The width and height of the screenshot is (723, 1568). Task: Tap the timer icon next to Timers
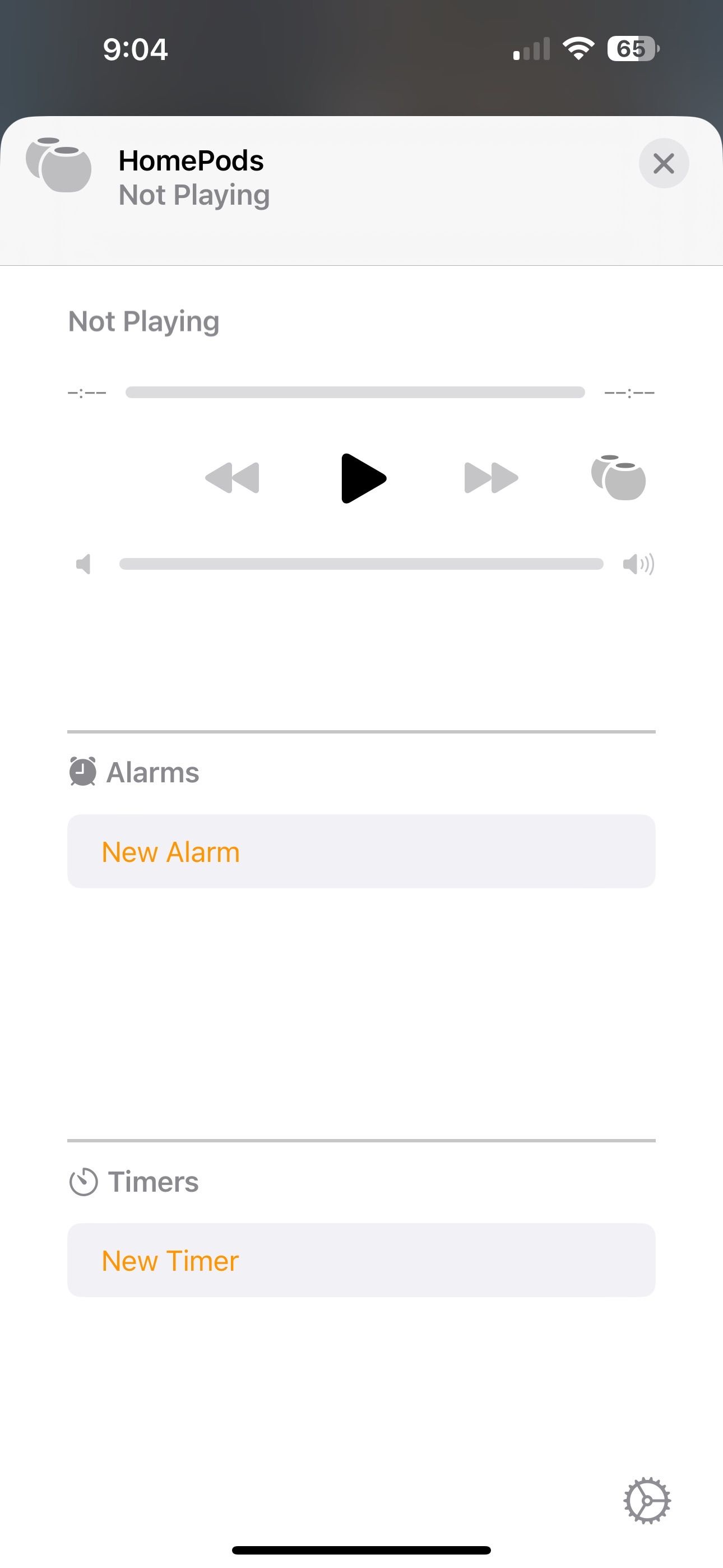tap(84, 1180)
